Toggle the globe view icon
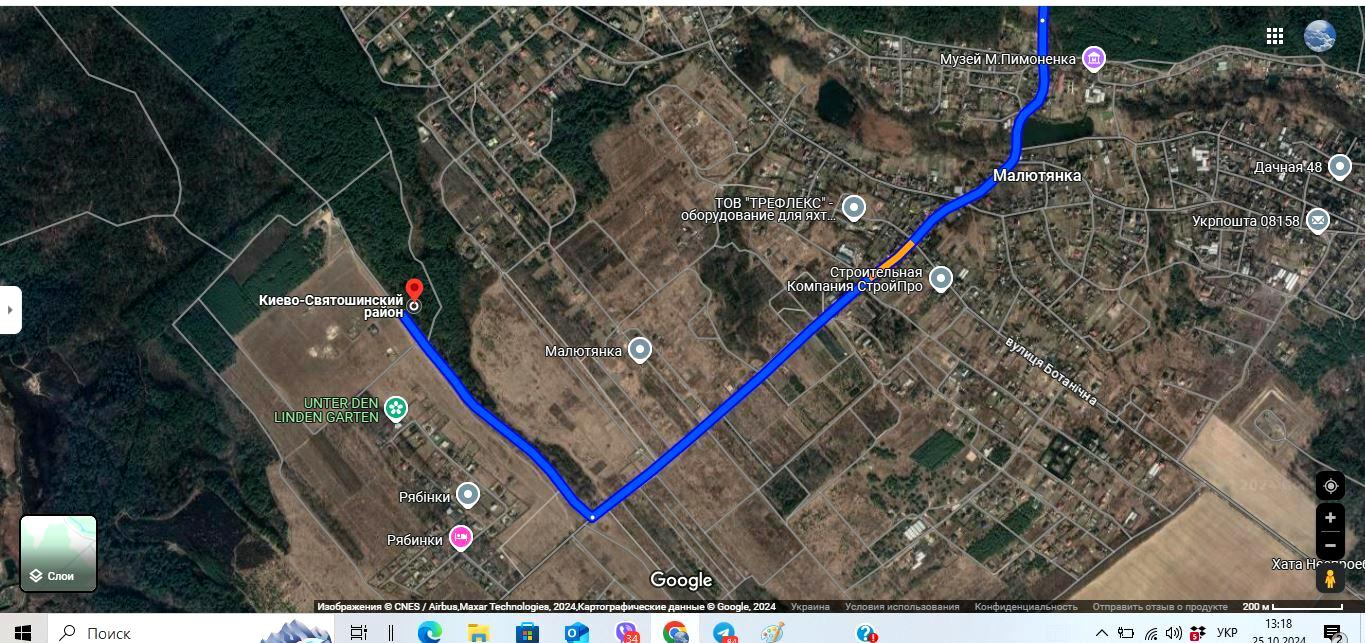The image size is (1365, 643). click(1320, 36)
